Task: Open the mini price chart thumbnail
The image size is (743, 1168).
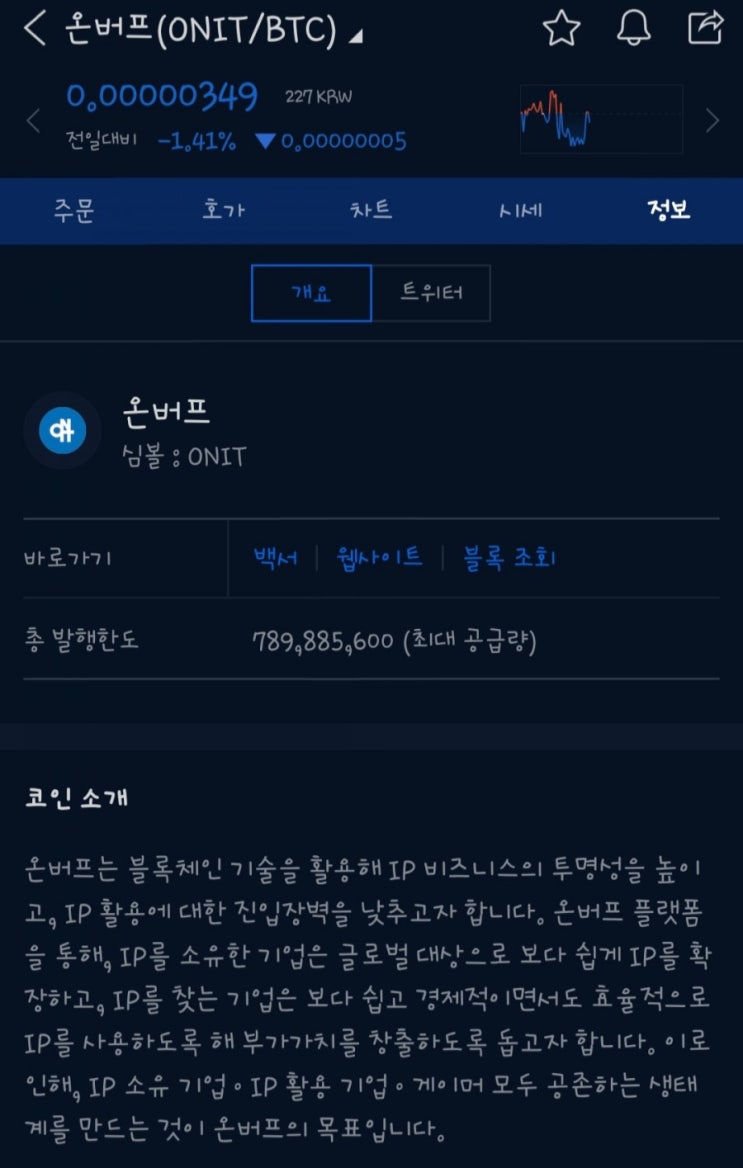Action: point(601,119)
